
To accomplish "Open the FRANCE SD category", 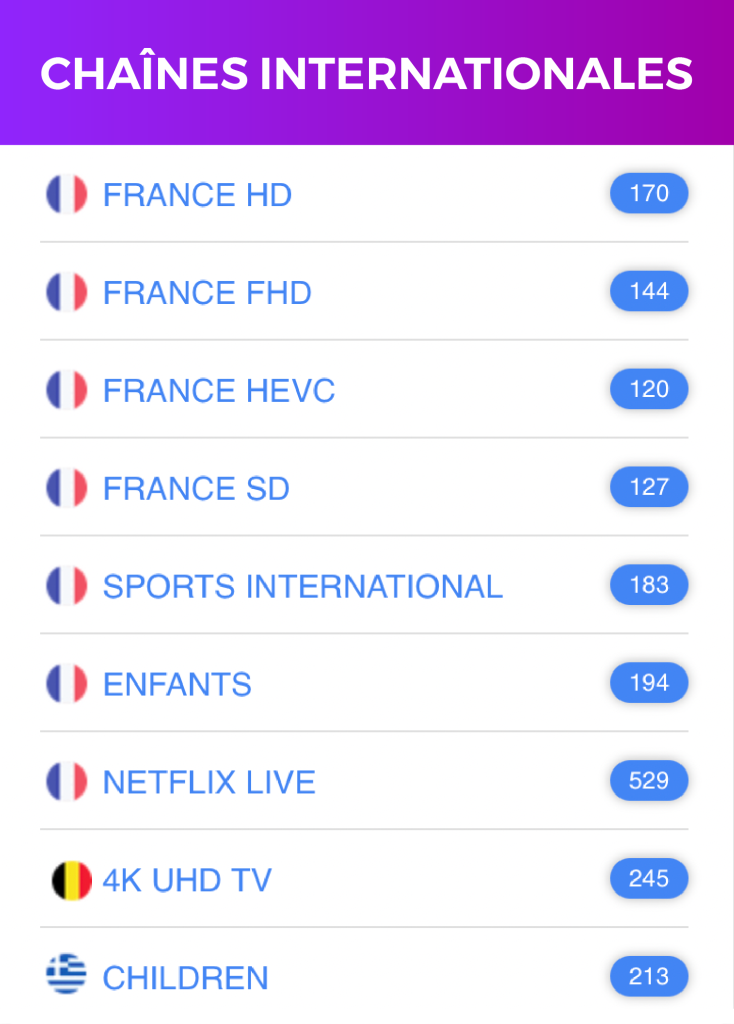I will pyautogui.click(x=196, y=488).
